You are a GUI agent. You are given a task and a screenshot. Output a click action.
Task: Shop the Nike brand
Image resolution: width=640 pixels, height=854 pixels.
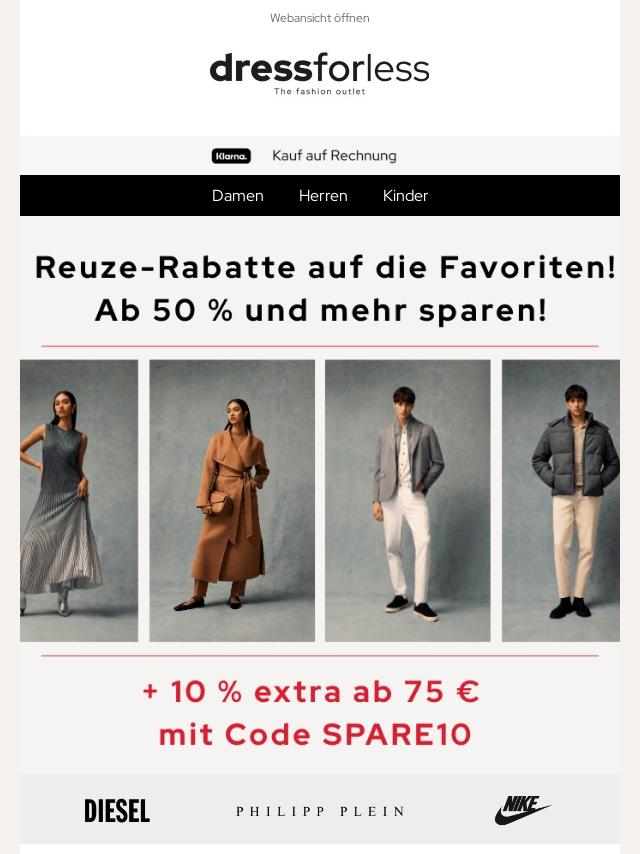pos(522,809)
